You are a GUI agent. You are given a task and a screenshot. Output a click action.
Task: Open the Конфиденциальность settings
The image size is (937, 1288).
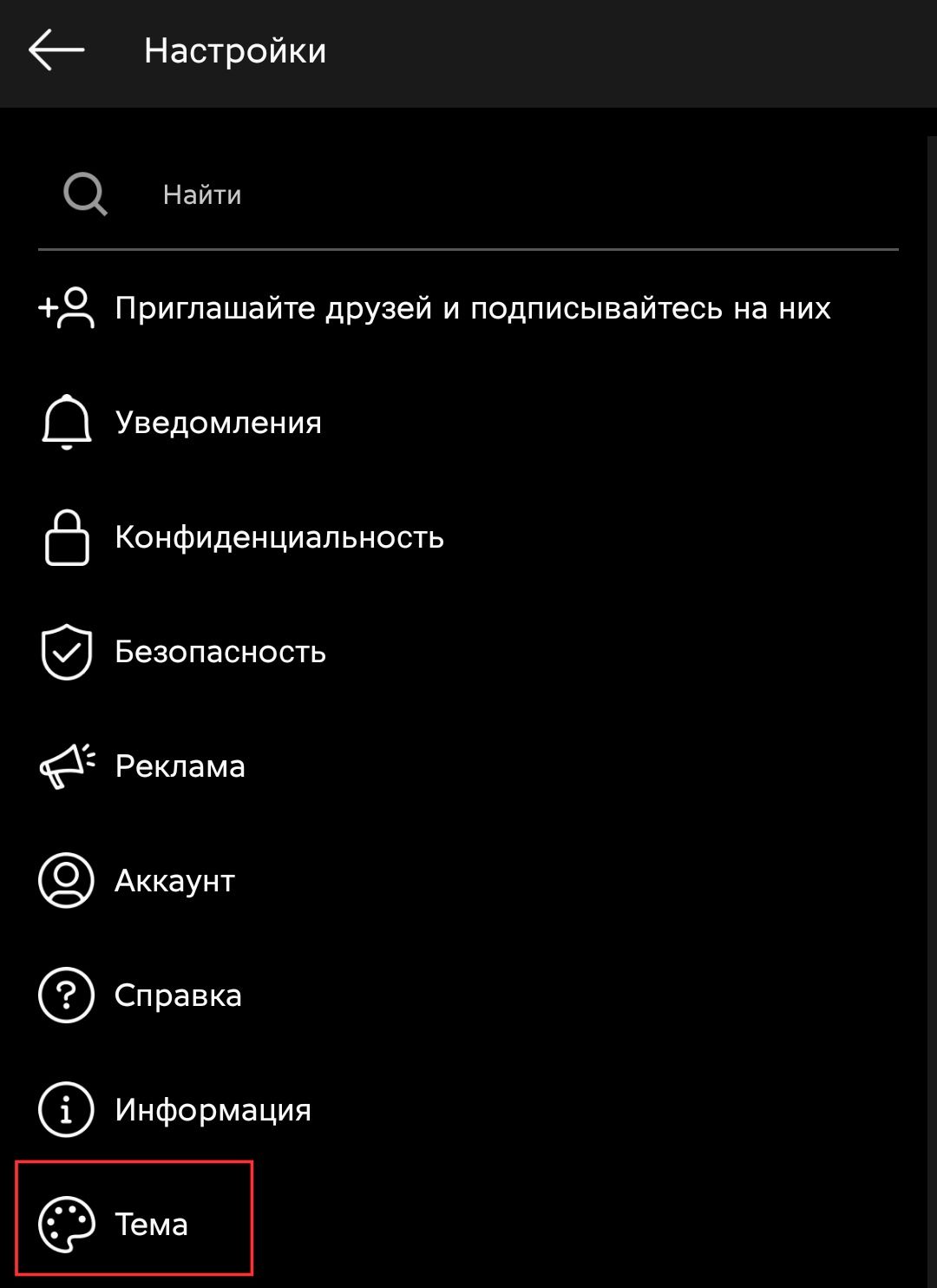click(278, 537)
